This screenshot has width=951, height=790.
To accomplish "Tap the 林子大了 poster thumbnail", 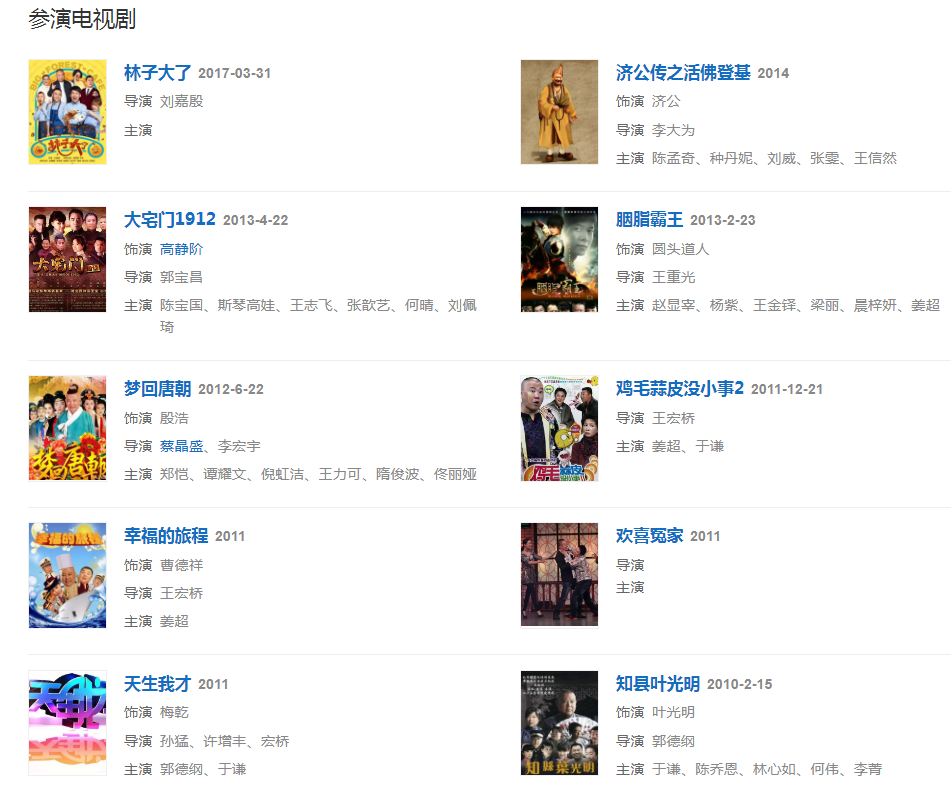I will pos(67,112).
